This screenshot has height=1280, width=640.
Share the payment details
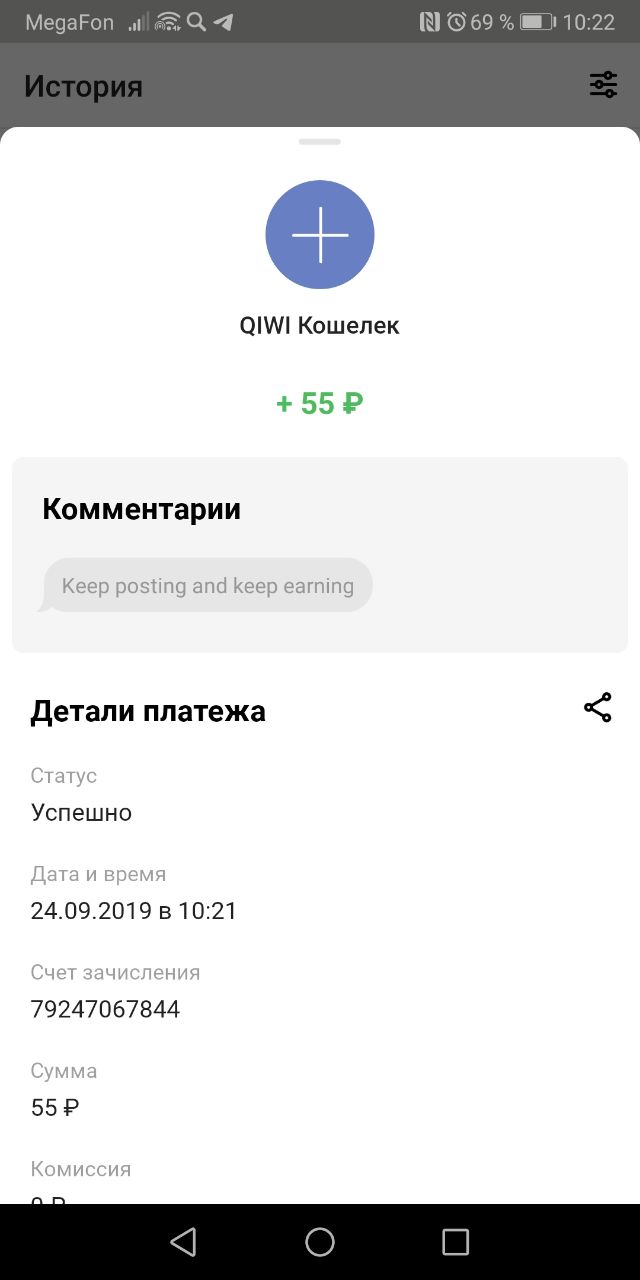point(597,708)
